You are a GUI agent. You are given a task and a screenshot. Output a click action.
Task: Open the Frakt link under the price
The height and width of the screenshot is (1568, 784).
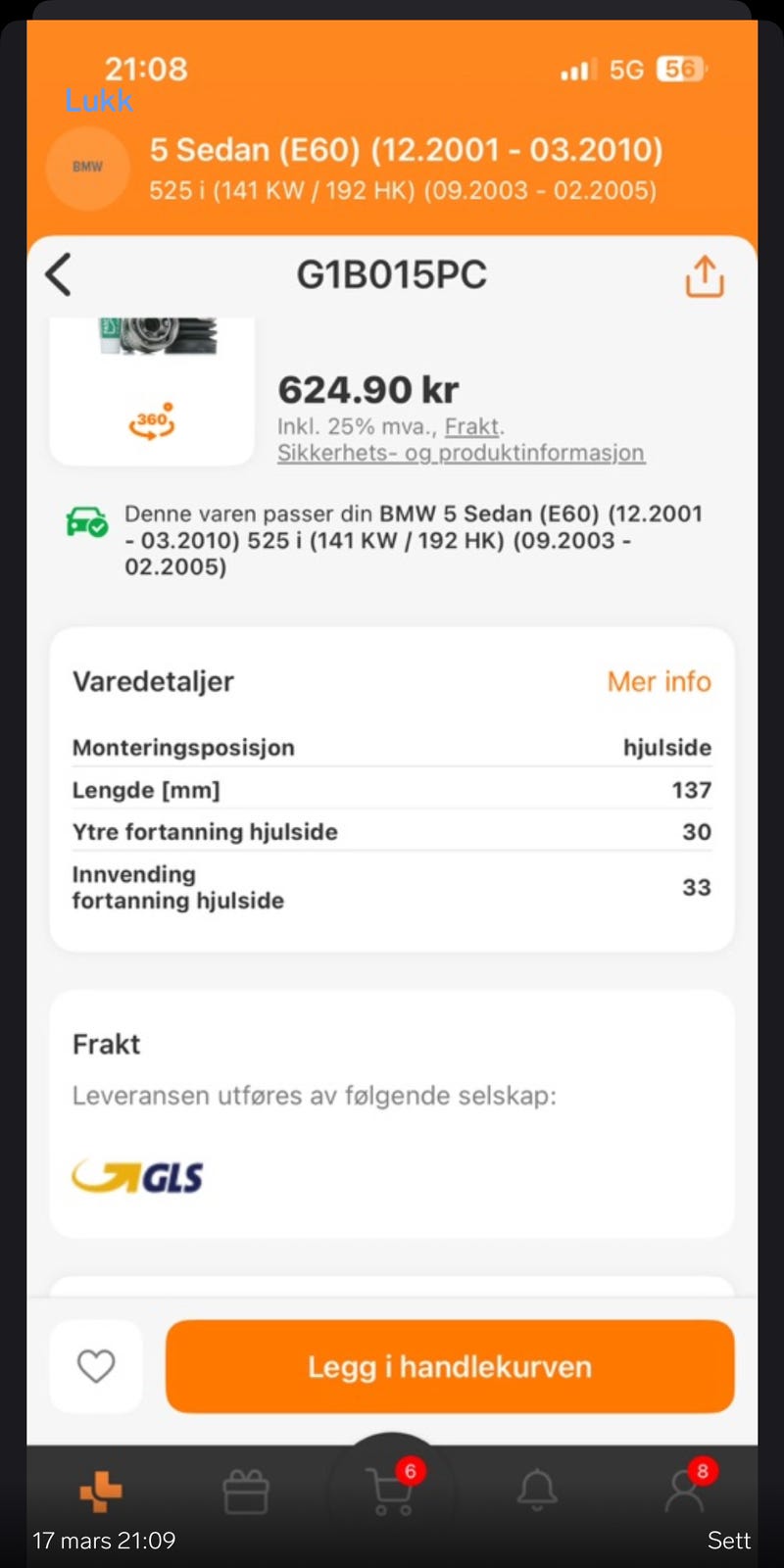(471, 426)
